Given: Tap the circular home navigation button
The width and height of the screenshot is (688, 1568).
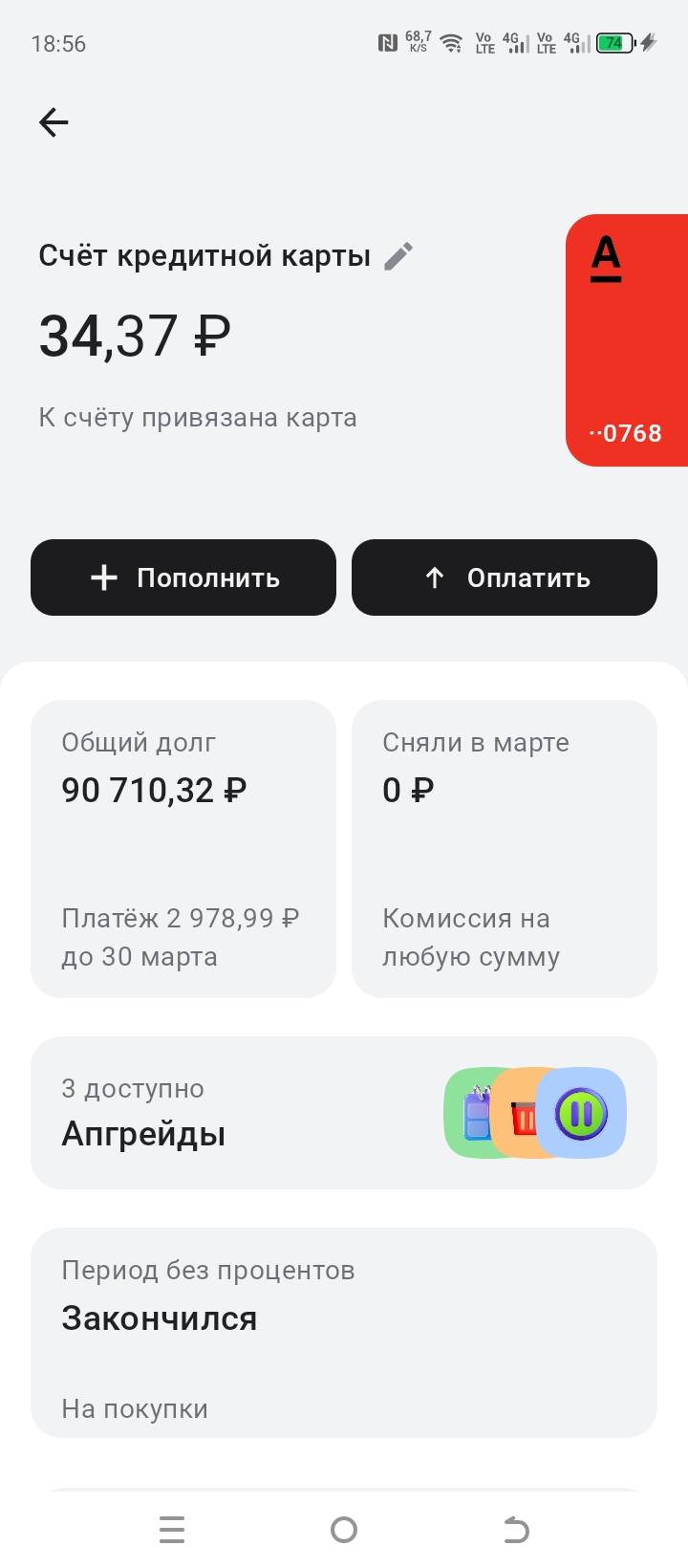Looking at the screenshot, I should click(343, 1530).
